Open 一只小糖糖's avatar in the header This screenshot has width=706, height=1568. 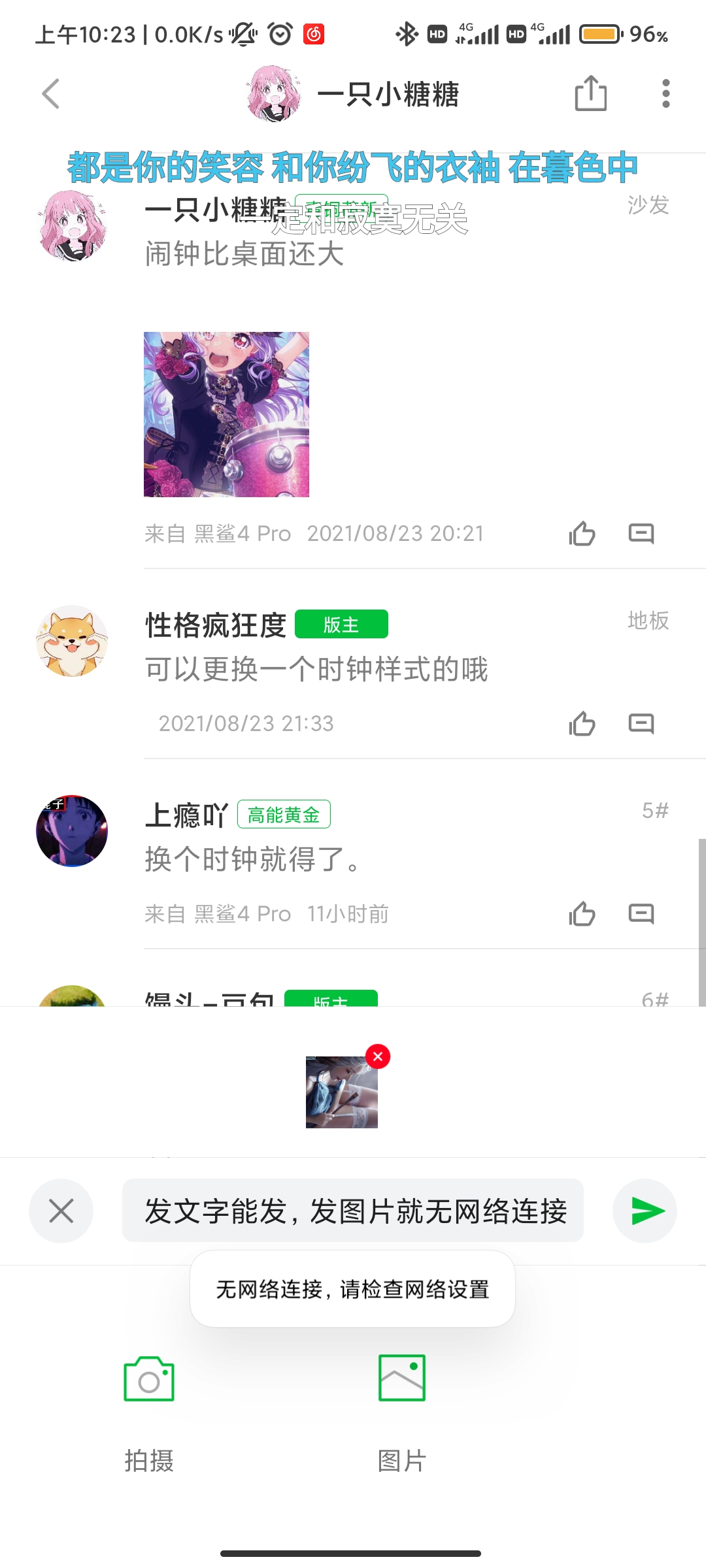(274, 93)
